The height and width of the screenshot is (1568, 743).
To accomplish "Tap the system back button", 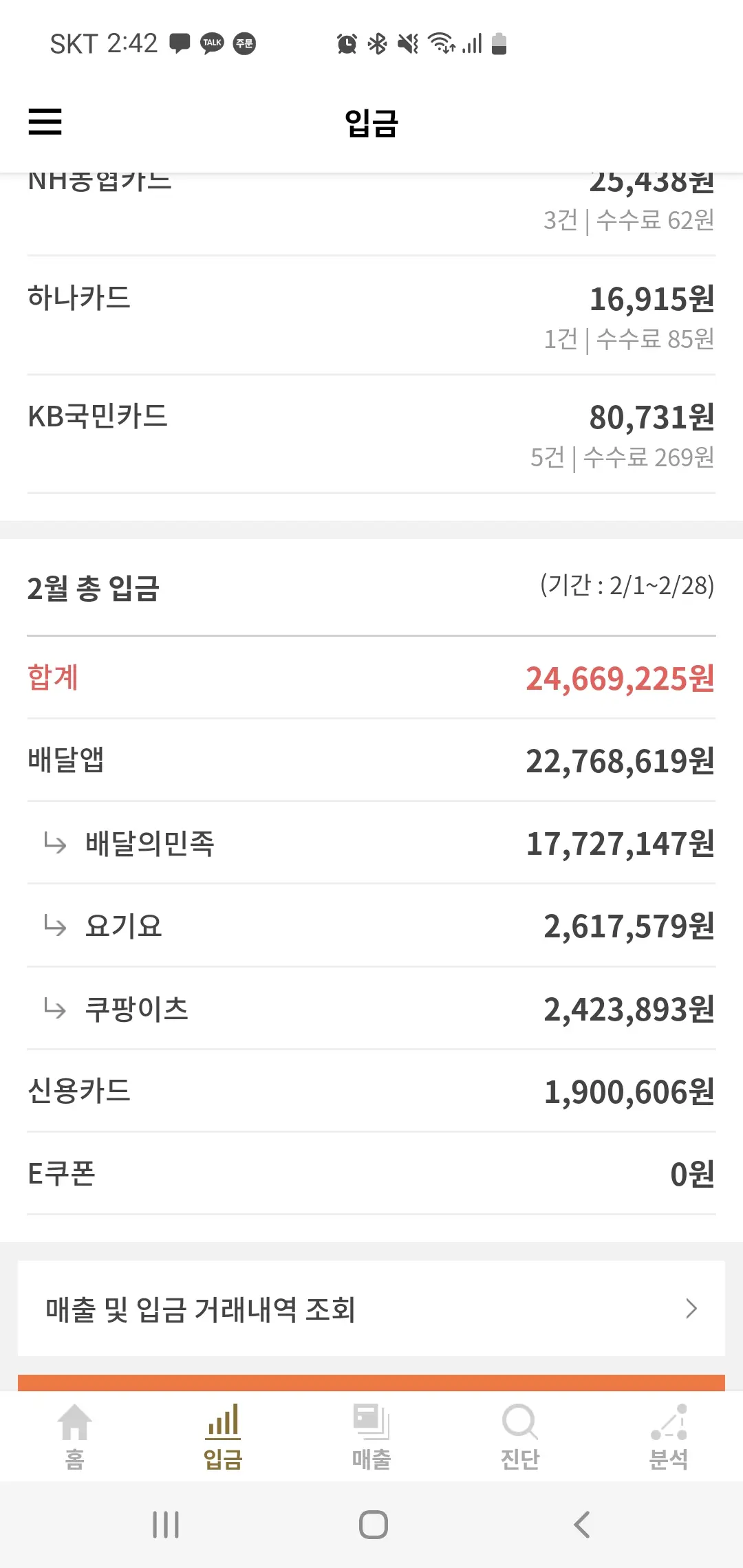I will point(582,1525).
